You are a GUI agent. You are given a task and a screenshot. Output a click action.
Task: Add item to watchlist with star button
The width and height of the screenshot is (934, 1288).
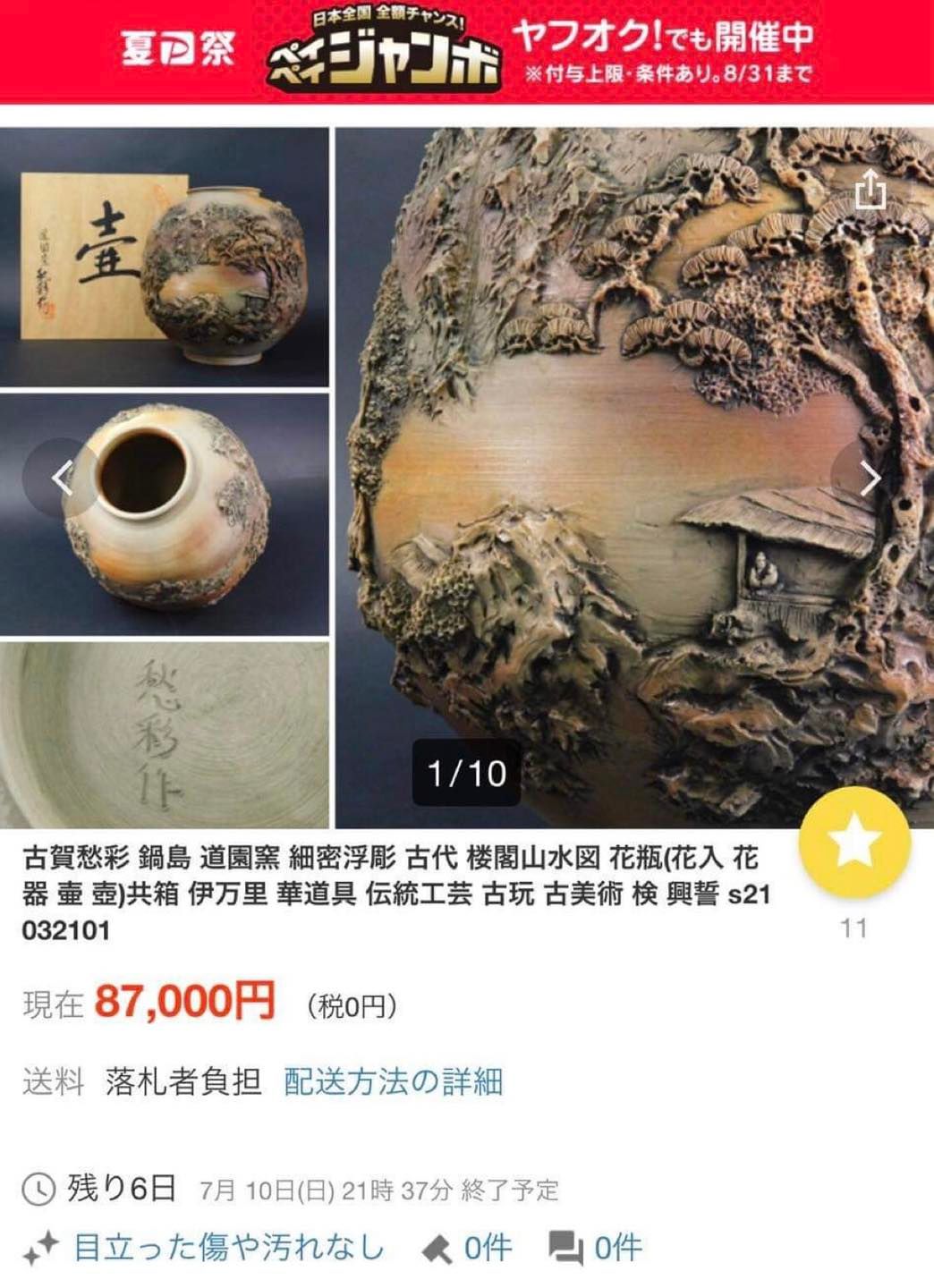(x=854, y=843)
